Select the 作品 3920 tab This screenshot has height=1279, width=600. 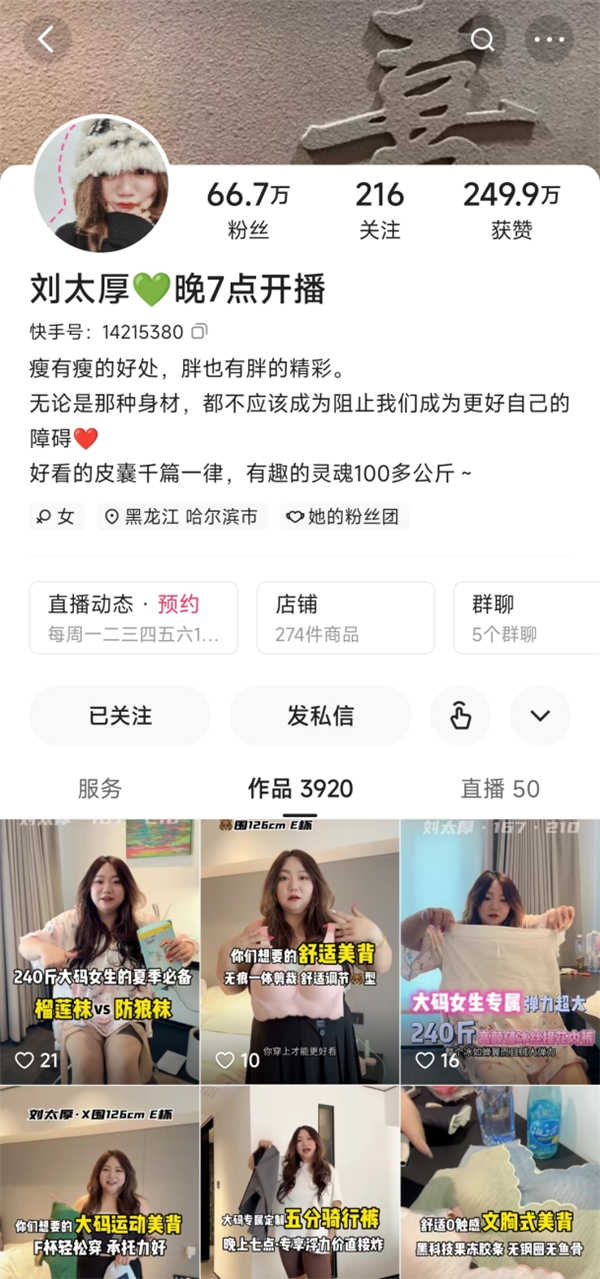click(300, 788)
